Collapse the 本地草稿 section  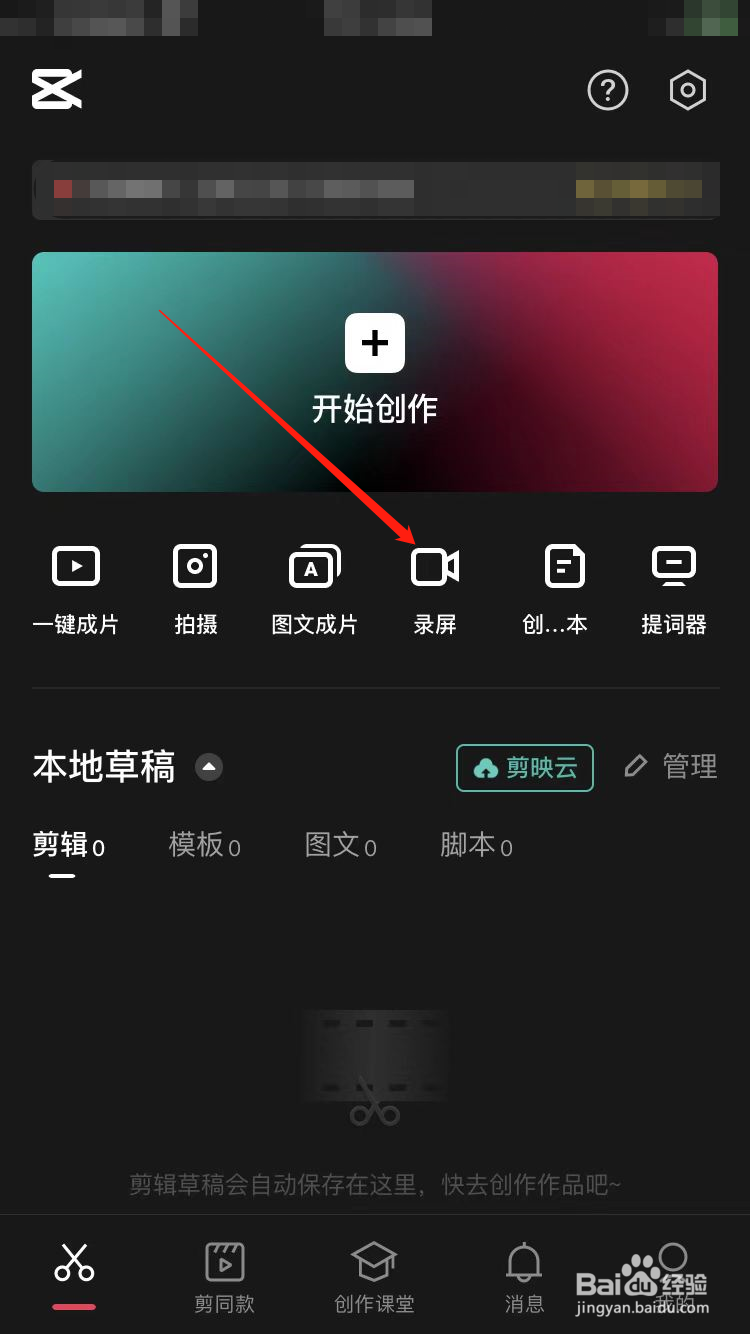[x=209, y=767]
